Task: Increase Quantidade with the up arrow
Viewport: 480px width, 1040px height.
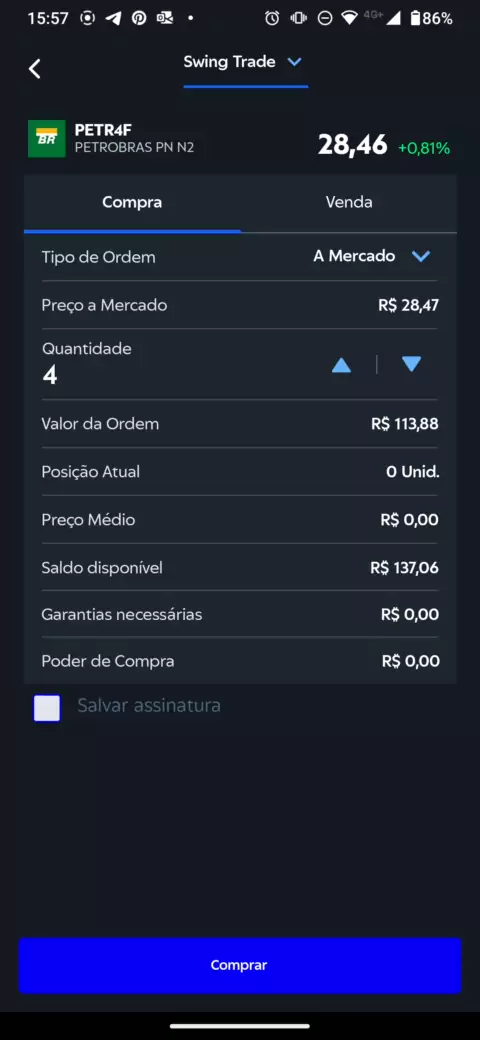Action: point(341,365)
